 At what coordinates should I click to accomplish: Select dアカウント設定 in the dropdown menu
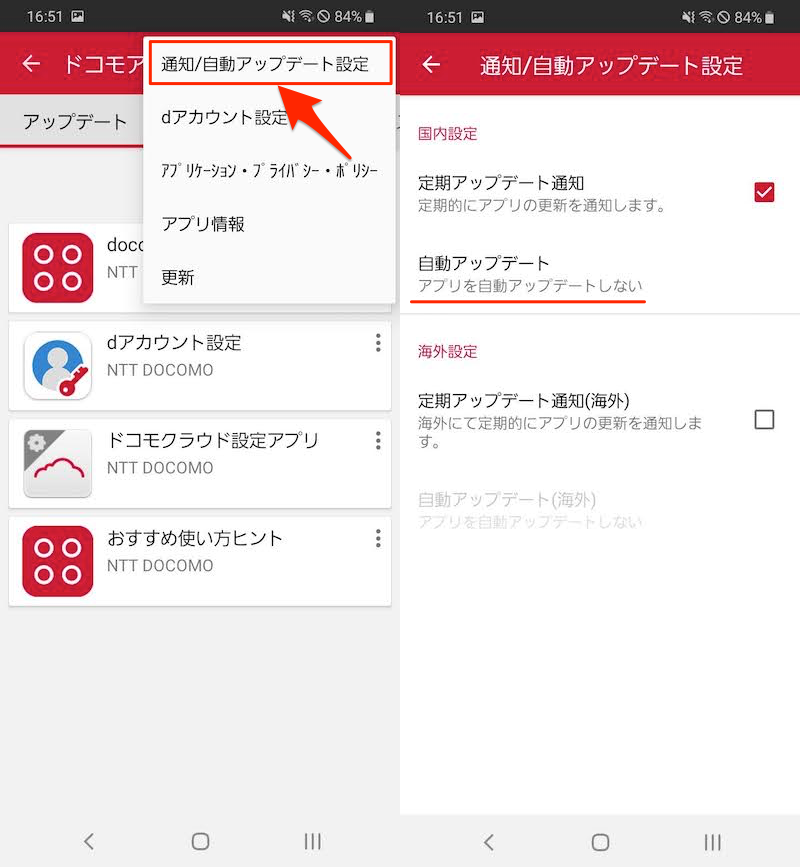pos(224,117)
